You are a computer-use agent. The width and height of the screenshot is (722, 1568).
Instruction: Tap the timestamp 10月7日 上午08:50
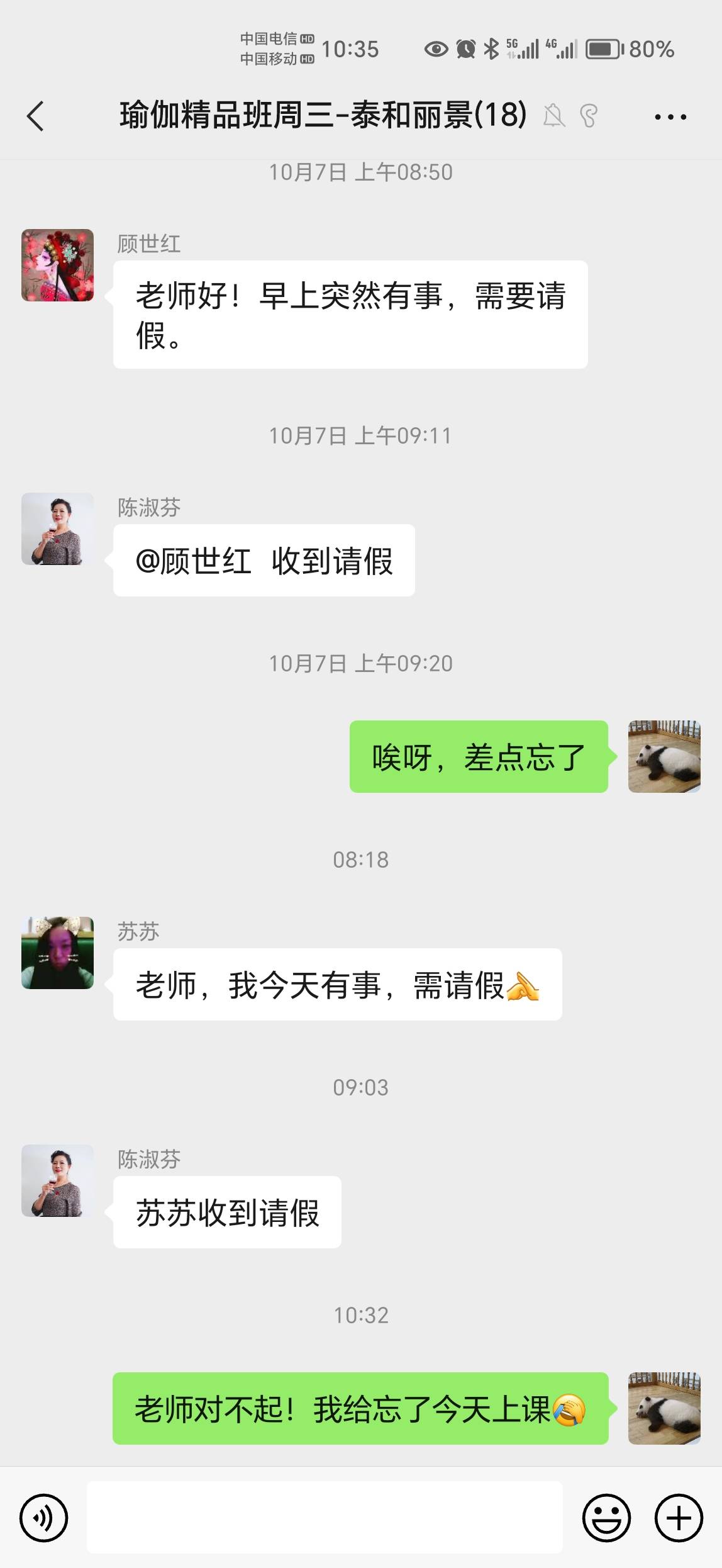point(360,171)
